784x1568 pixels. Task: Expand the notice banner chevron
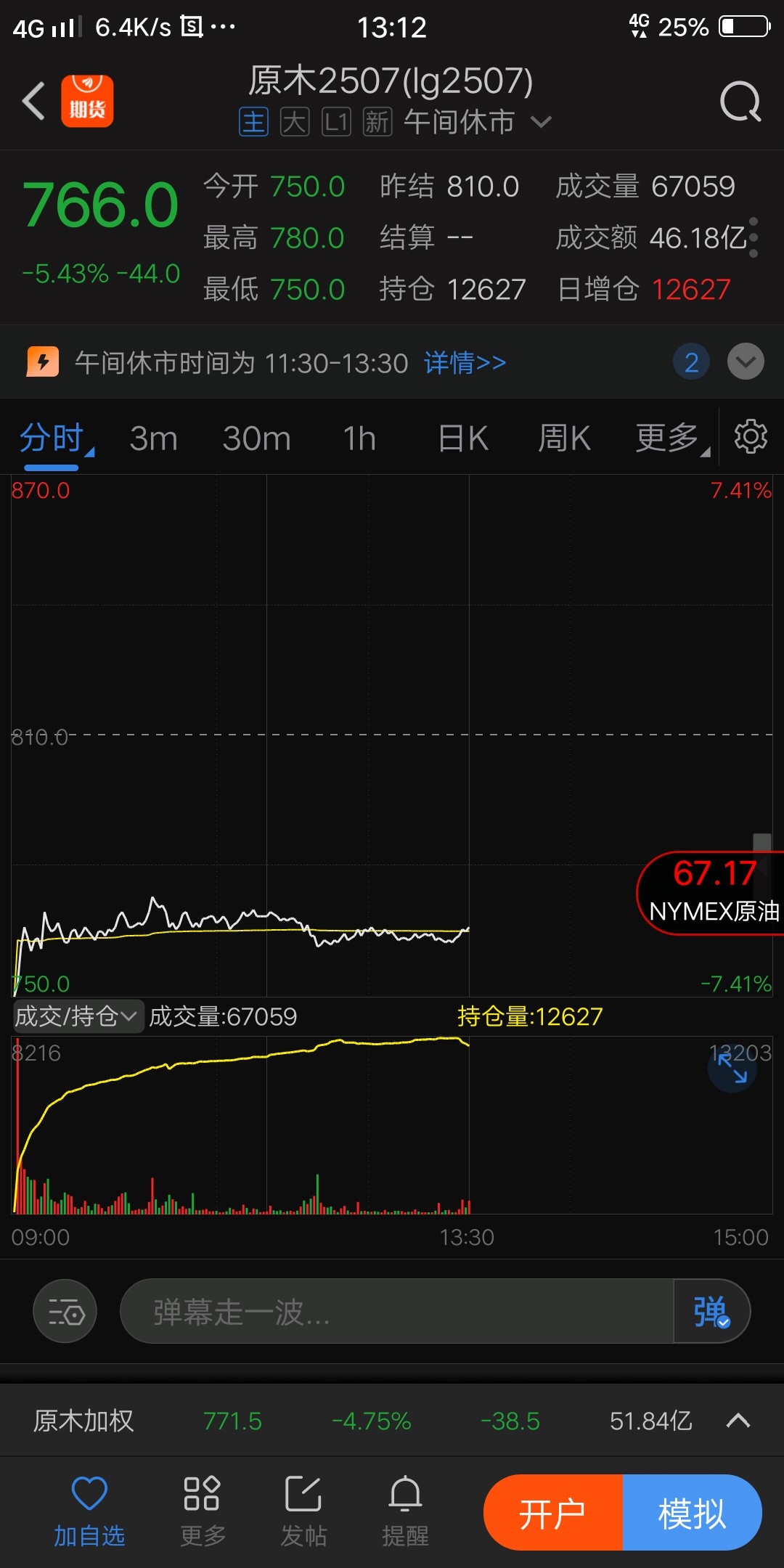746,362
